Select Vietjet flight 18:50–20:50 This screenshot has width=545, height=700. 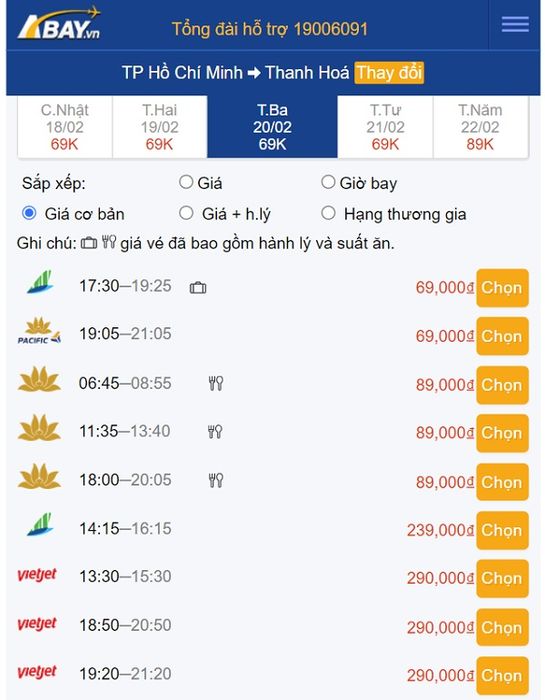[x=502, y=628]
